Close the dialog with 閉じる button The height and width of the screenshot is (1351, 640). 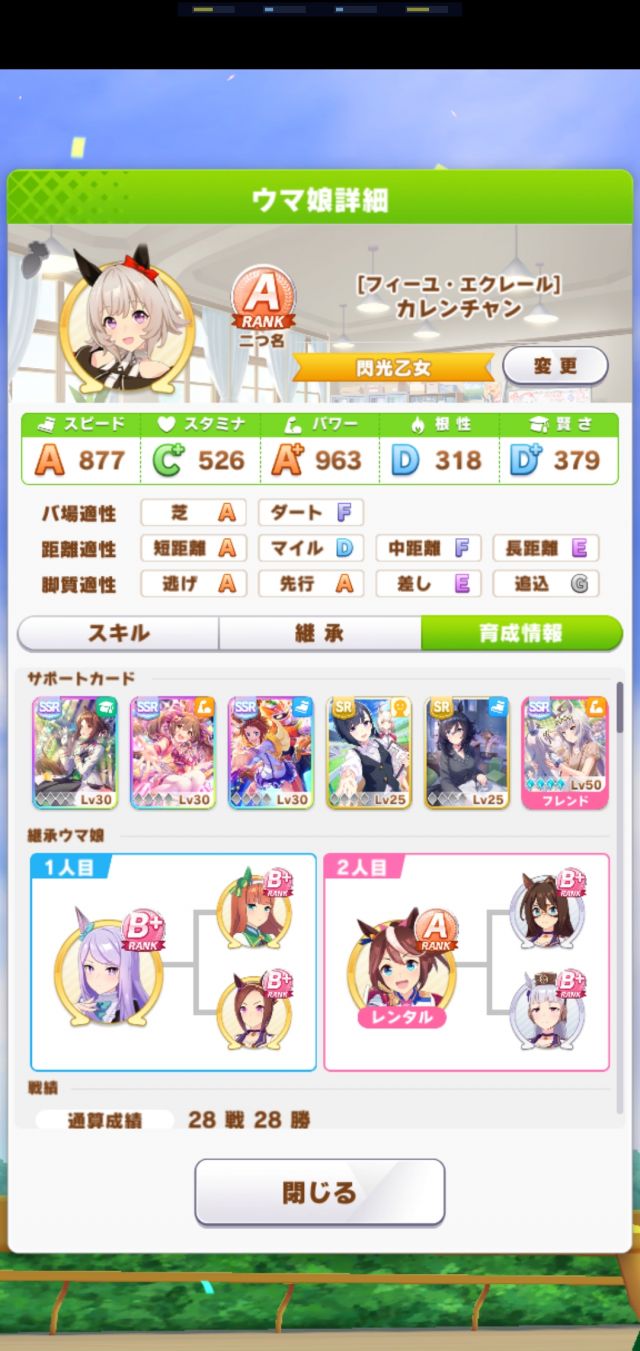click(319, 1191)
